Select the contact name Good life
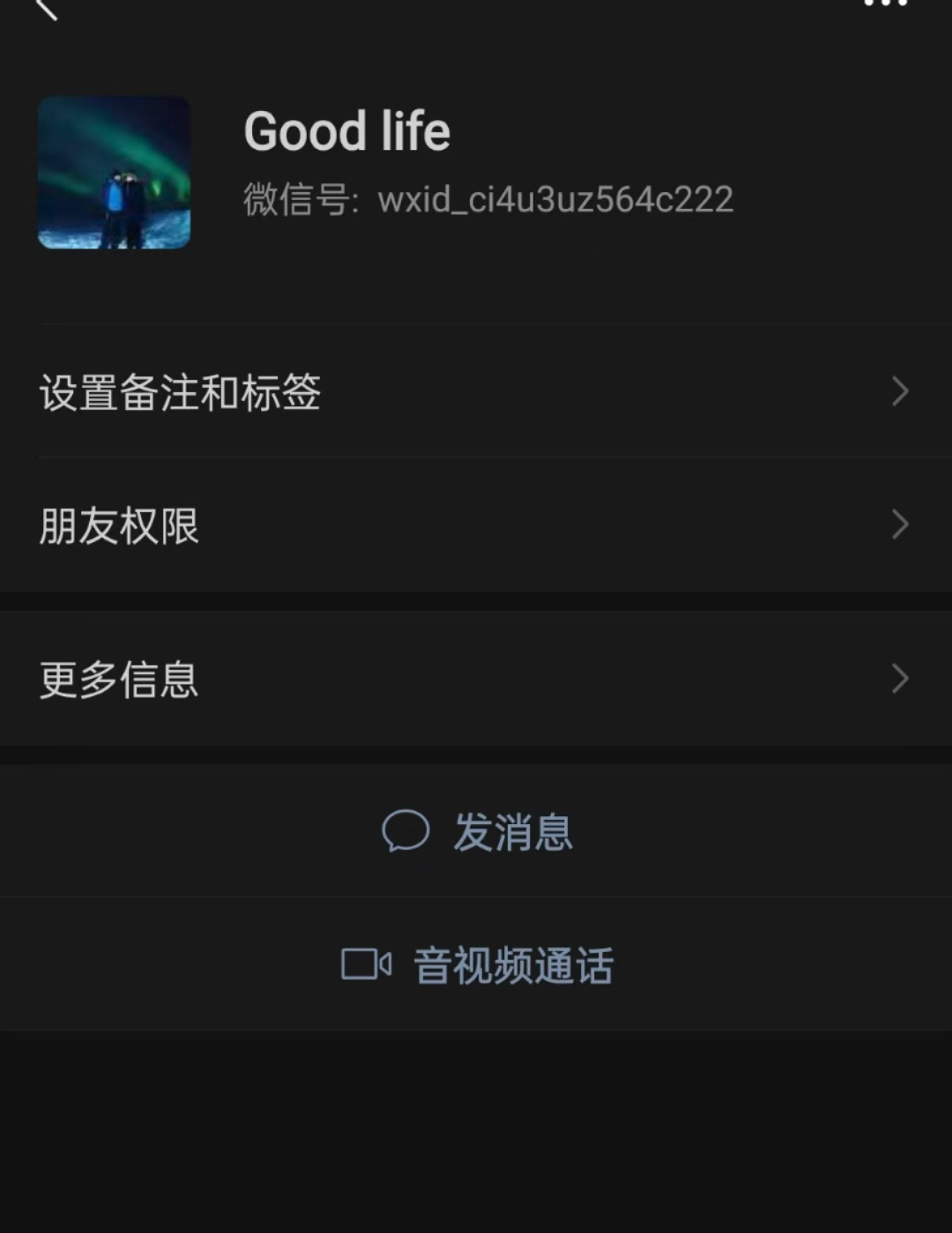The image size is (952, 1233). [x=346, y=130]
